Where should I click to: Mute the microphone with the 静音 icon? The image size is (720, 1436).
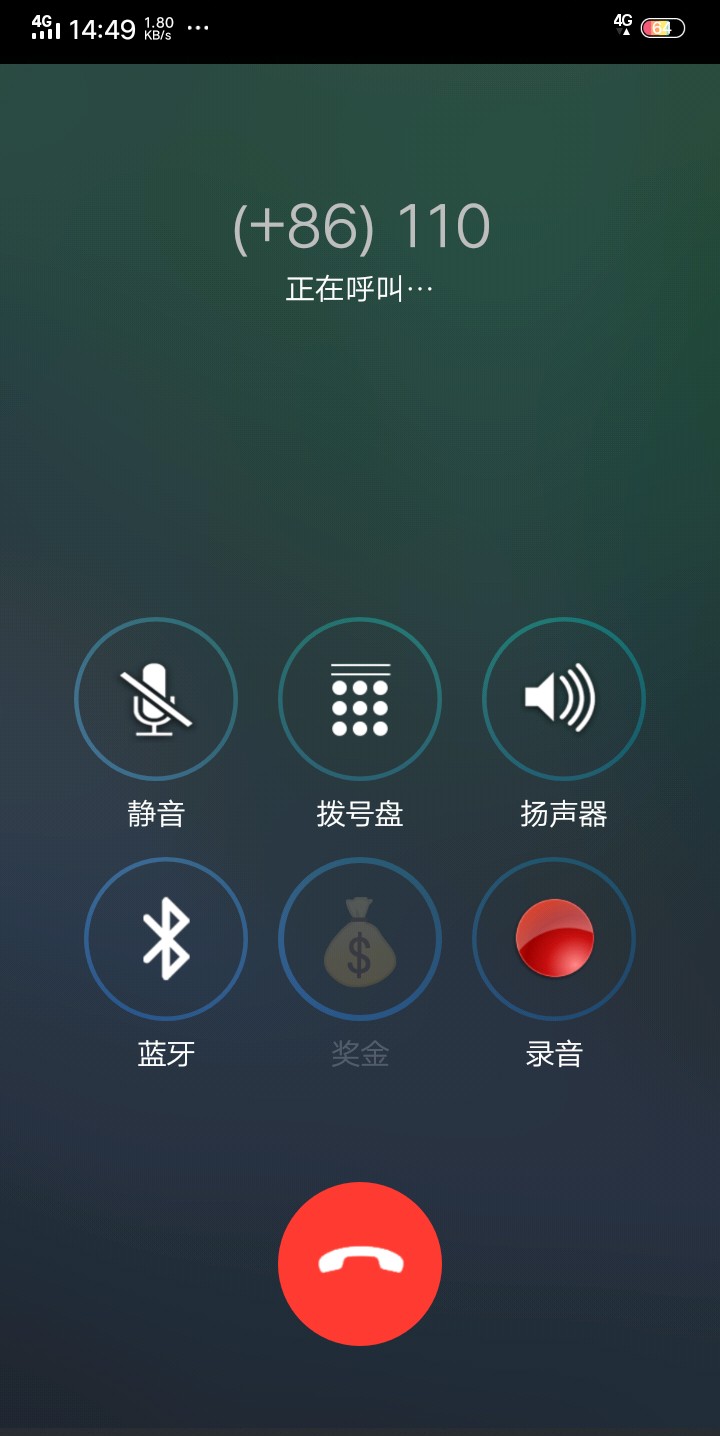156,698
